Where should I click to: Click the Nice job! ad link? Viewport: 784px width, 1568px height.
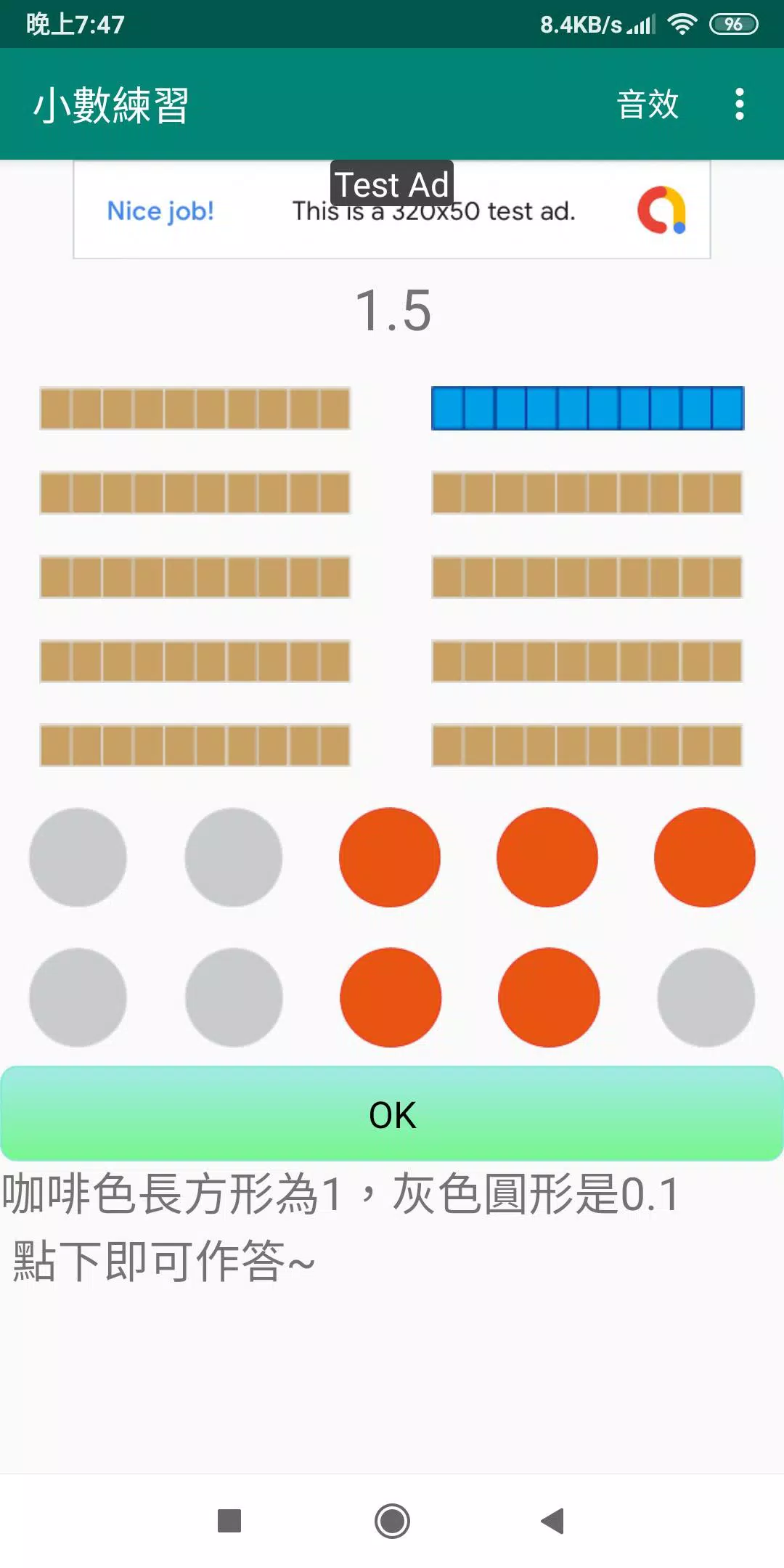(160, 211)
